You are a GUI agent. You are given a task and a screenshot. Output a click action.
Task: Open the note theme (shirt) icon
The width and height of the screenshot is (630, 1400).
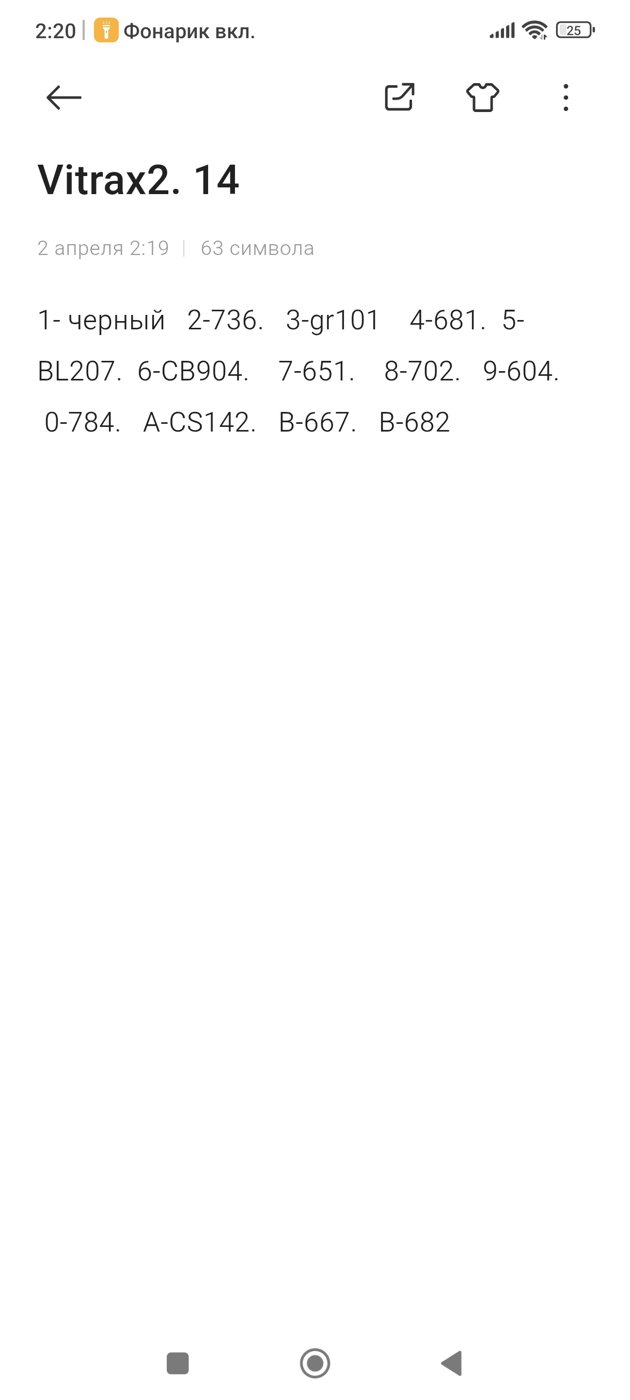[482, 97]
